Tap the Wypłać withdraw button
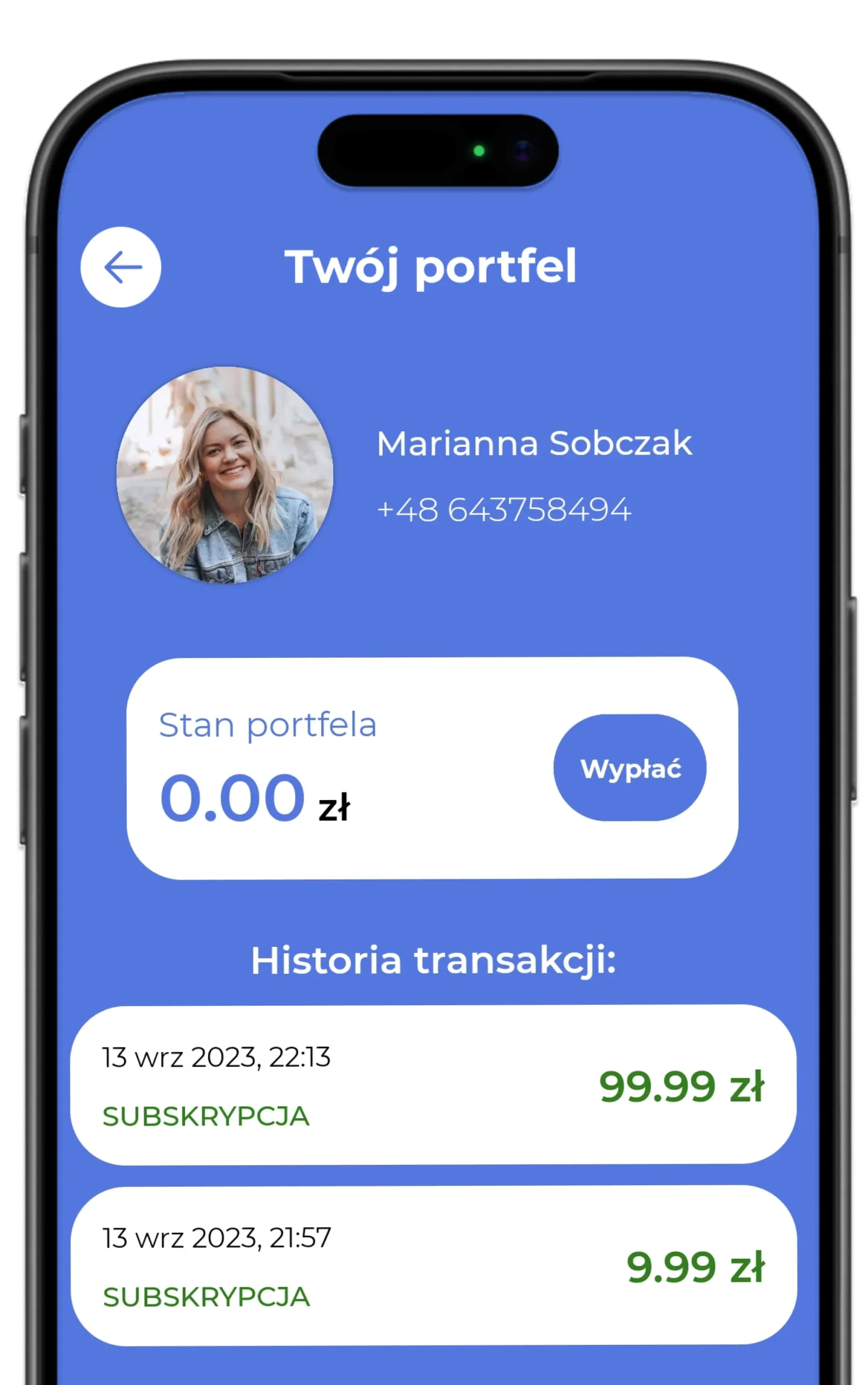 point(630,768)
